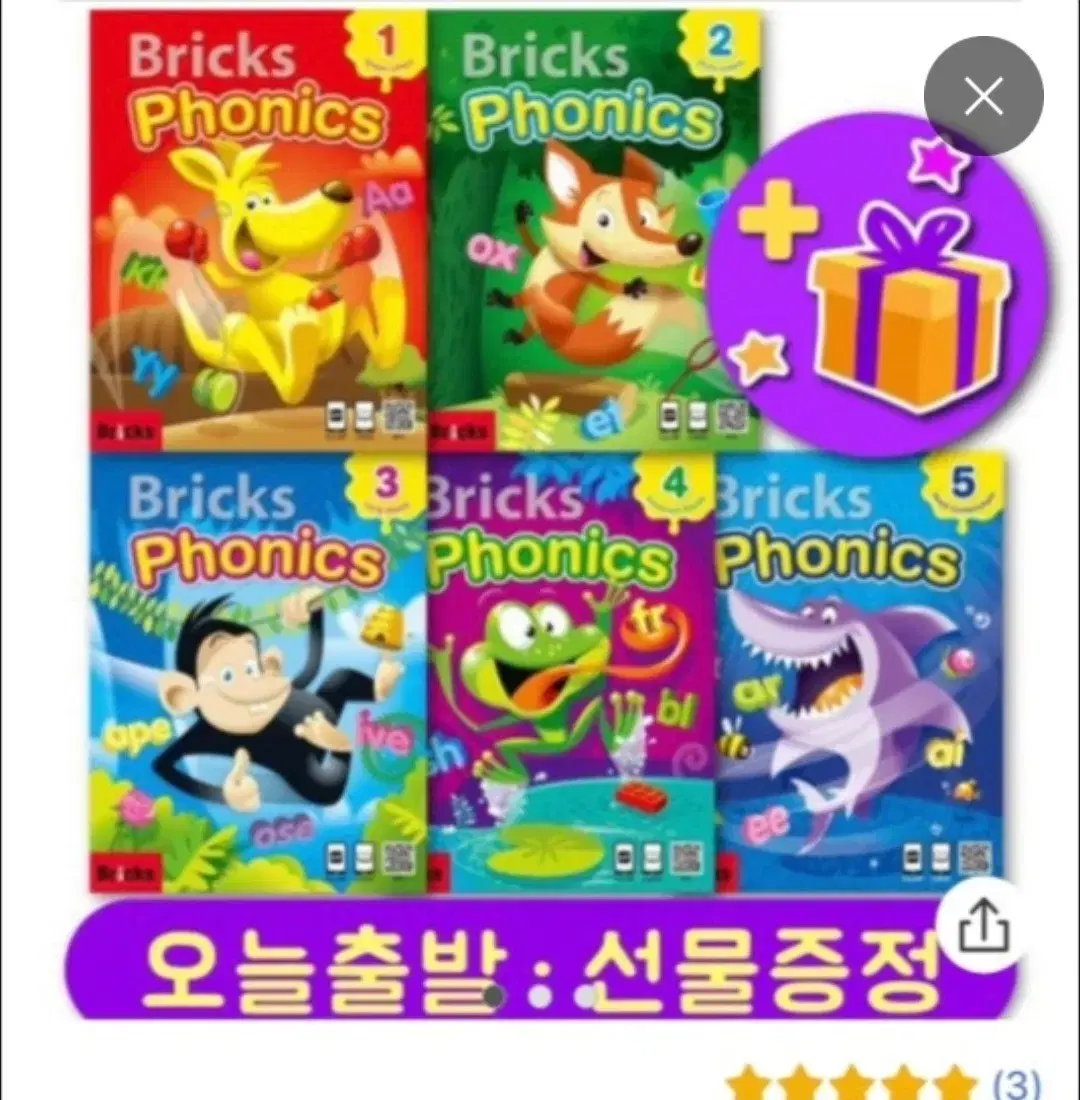
Task: Click the QR code on Phonics book 3
Action: click(400, 857)
